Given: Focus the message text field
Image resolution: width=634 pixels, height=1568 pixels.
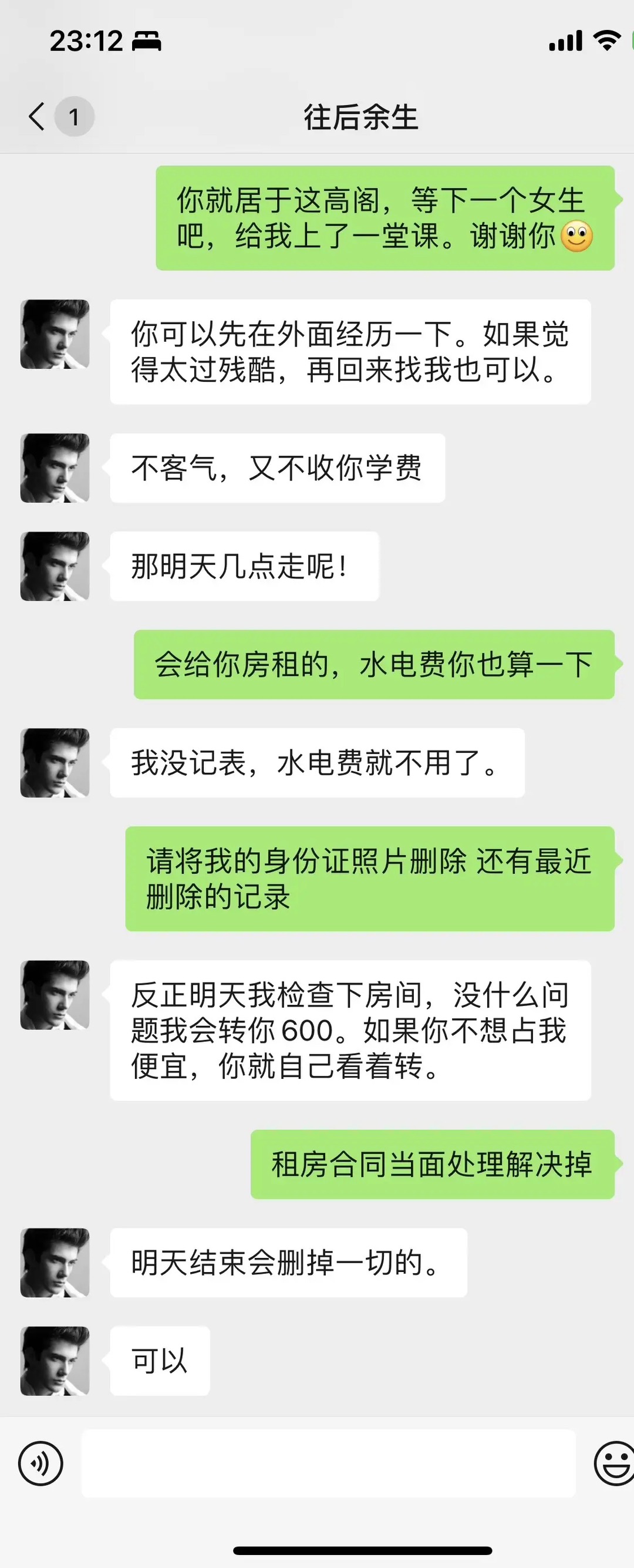Looking at the screenshot, I should tap(329, 1463).
